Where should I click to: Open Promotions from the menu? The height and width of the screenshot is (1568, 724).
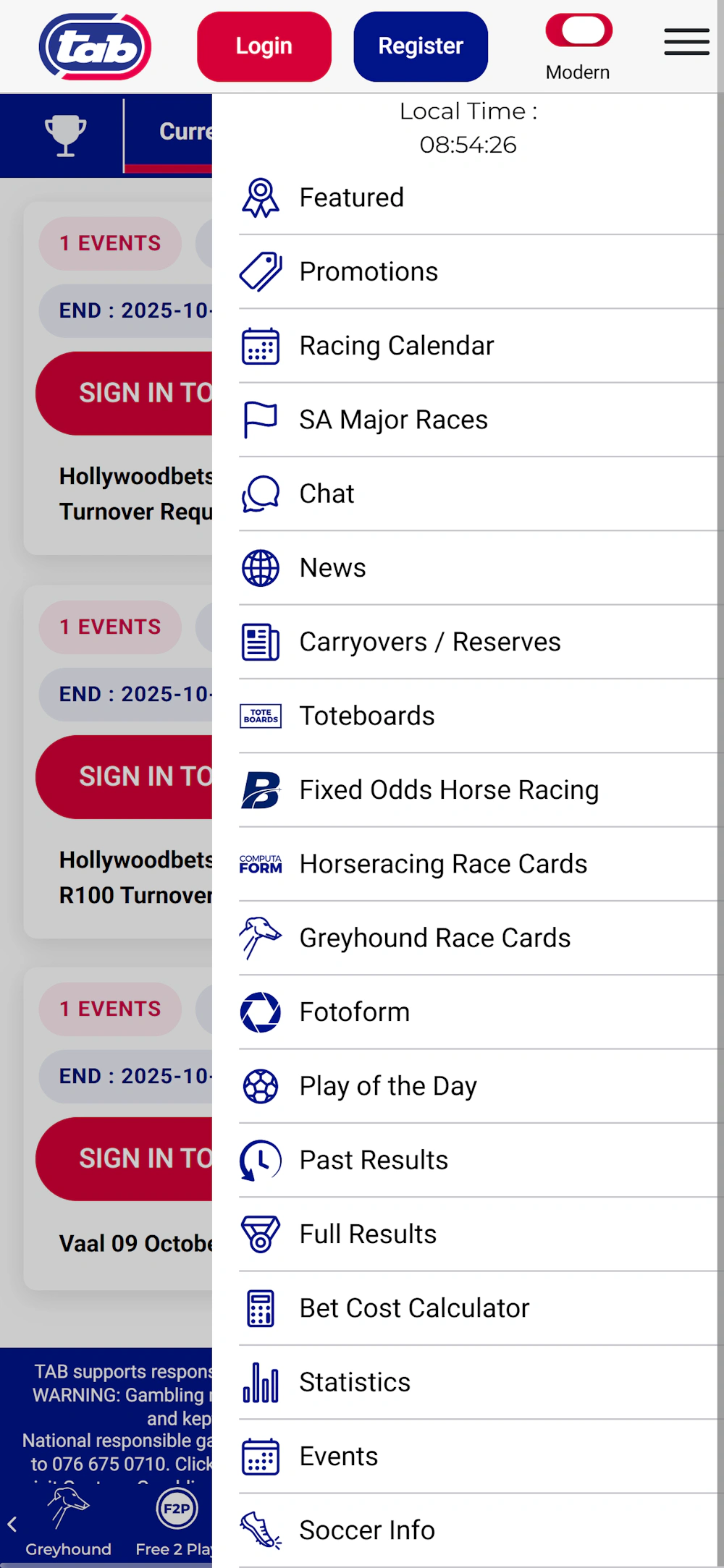tap(368, 271)
